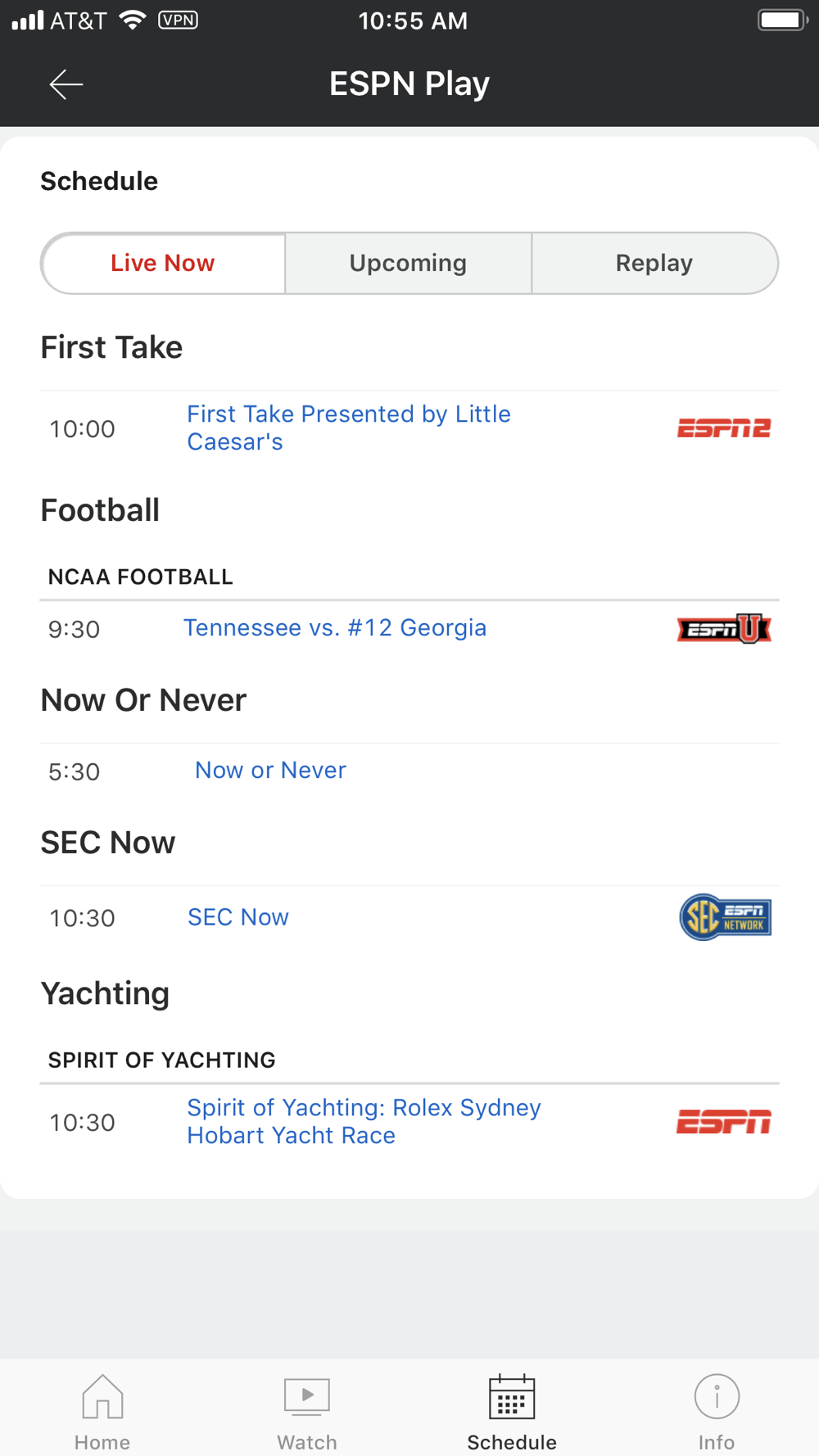Go to the Home tab
This screenshot has width=819, height=1456.
102,1412
